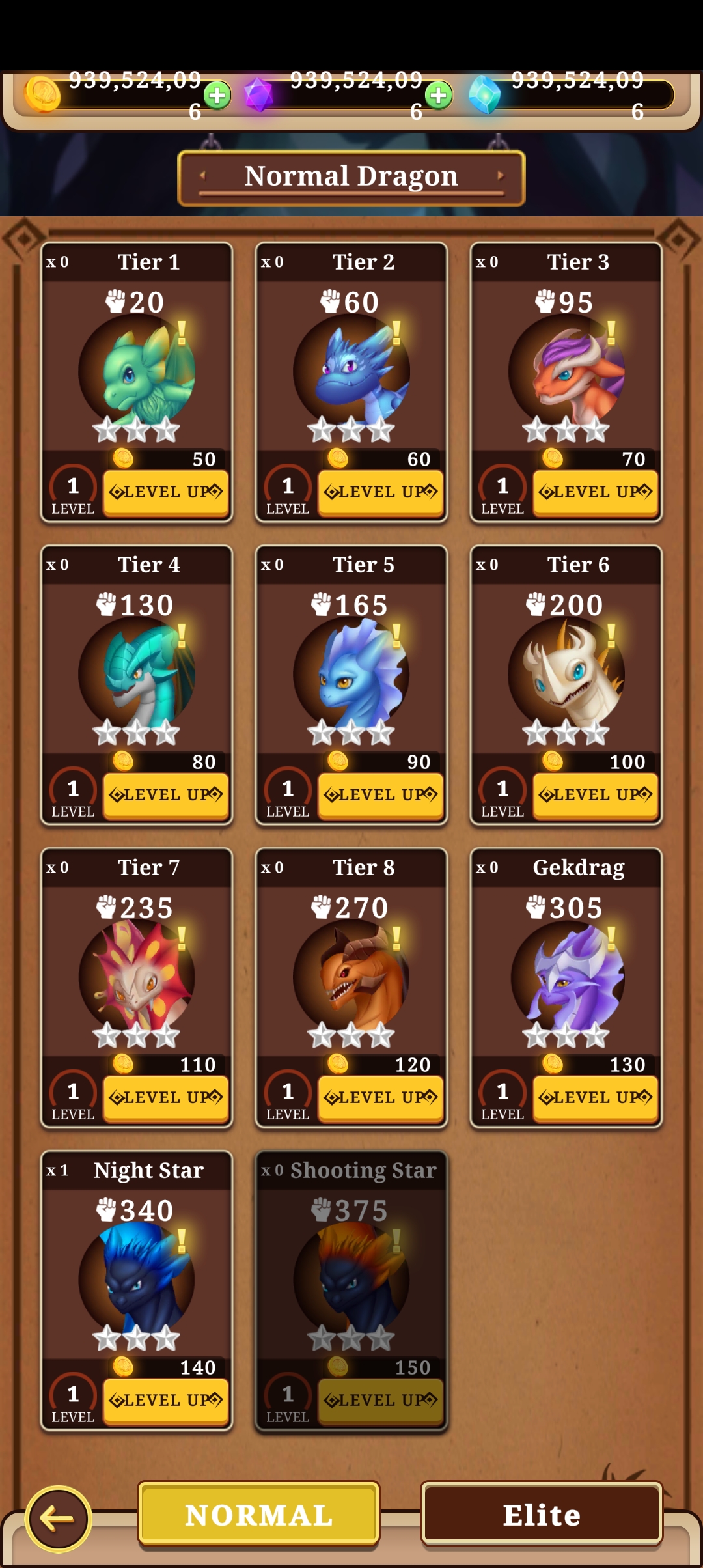
Task: Select the NORMAL dragons tab
Action: (x=258, y=1515)
